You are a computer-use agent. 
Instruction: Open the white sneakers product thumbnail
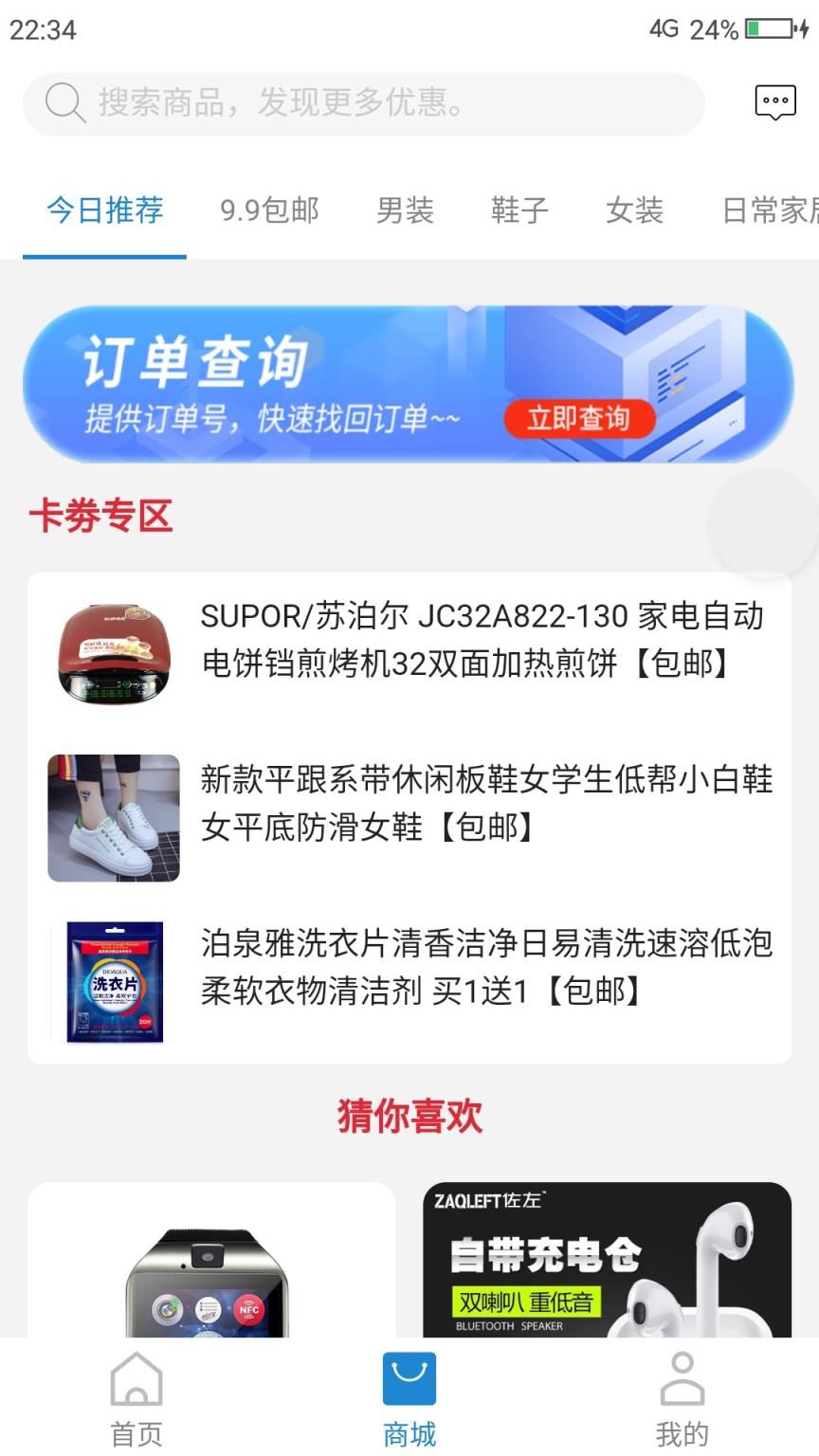(x=113, y=816)
